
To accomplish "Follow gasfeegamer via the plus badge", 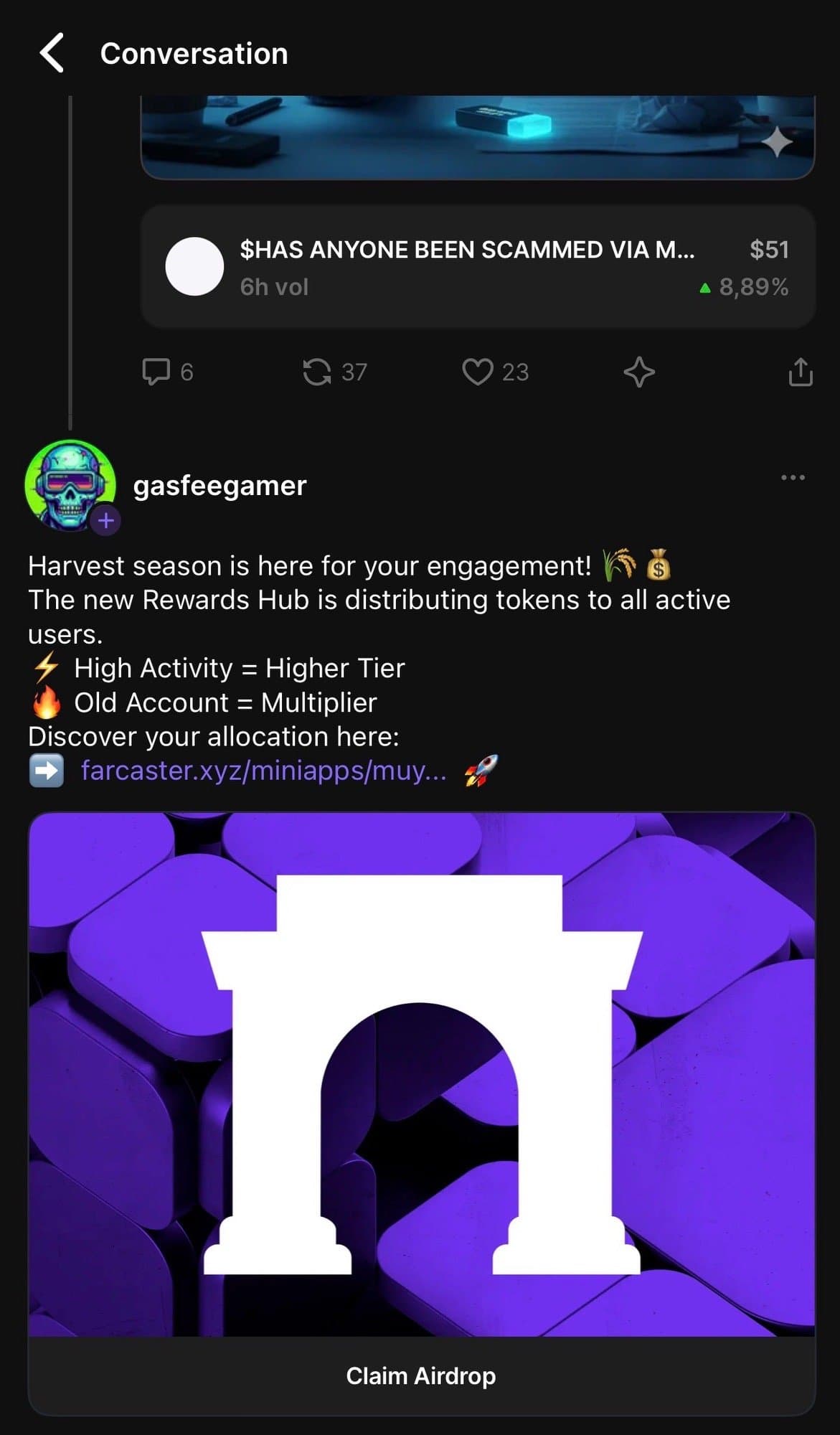I will click(106, 520).
